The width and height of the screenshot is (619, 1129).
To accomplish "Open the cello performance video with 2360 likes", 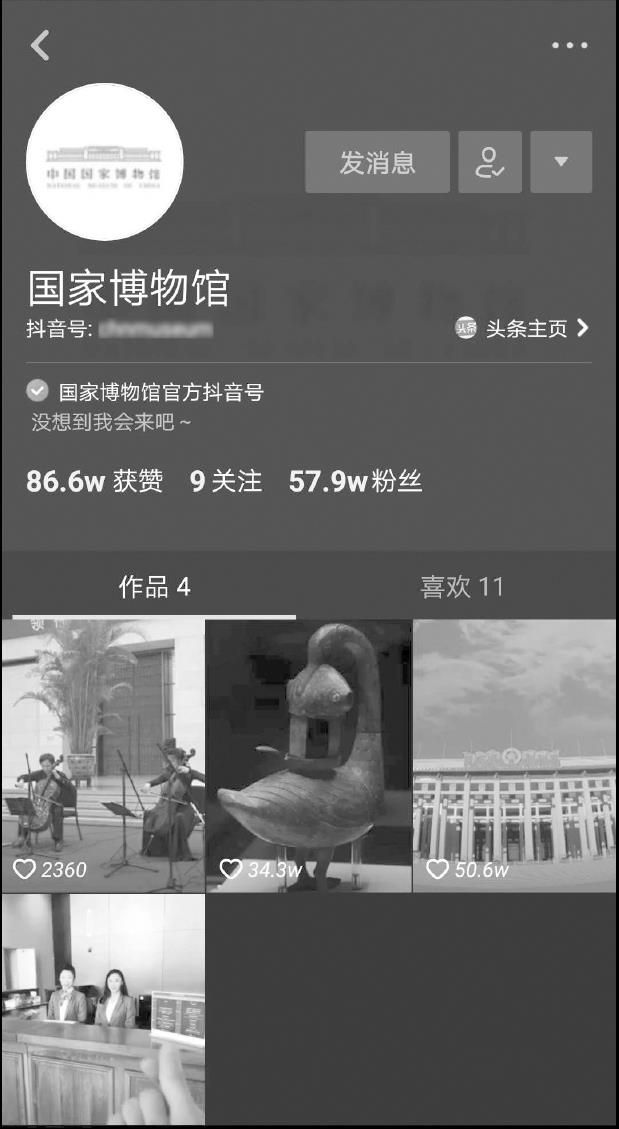I will [x=103, y=755].
